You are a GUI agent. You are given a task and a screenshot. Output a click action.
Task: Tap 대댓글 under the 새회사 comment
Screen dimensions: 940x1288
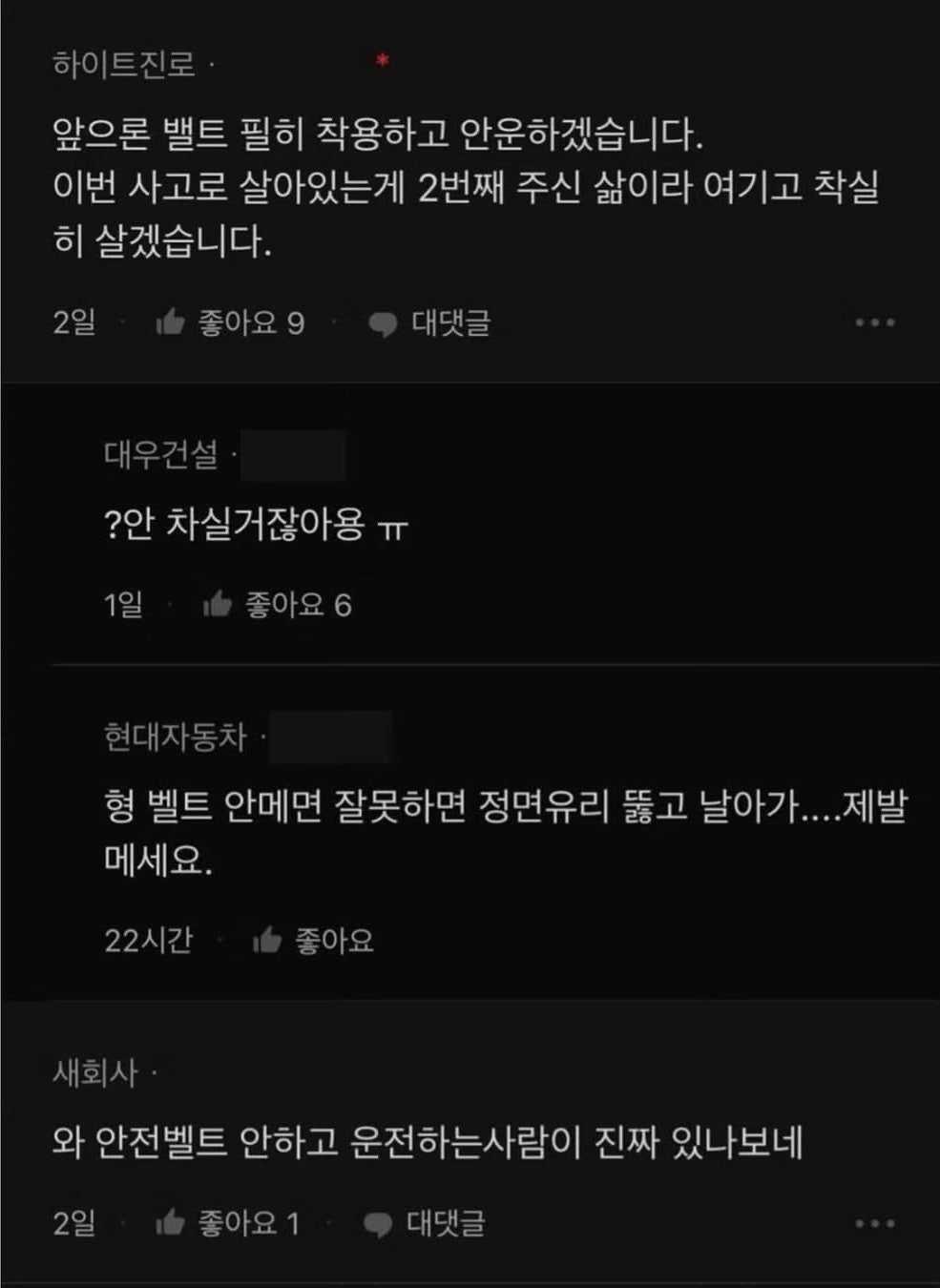tap(426, 1223)
